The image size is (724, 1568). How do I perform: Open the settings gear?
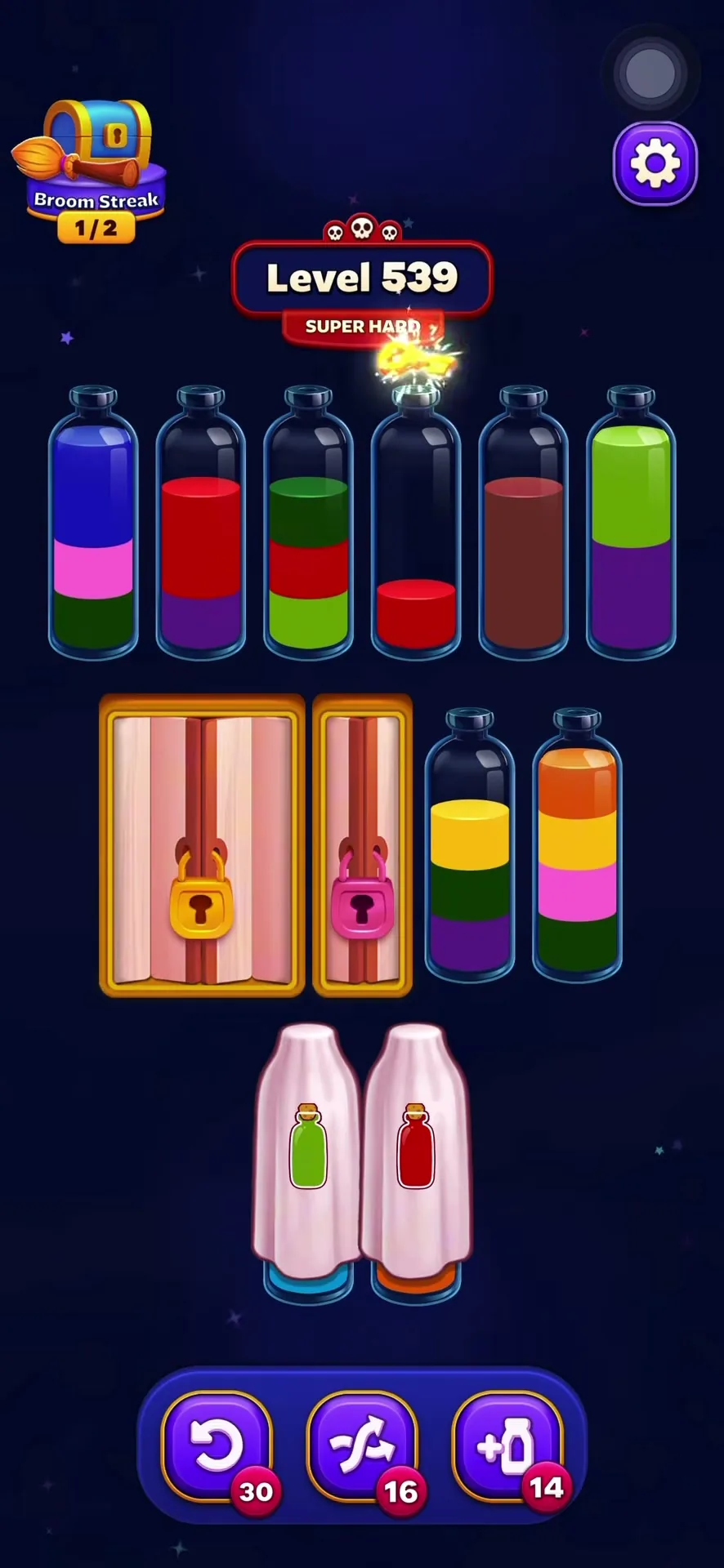pyautogui.click(x=655, y=163)
